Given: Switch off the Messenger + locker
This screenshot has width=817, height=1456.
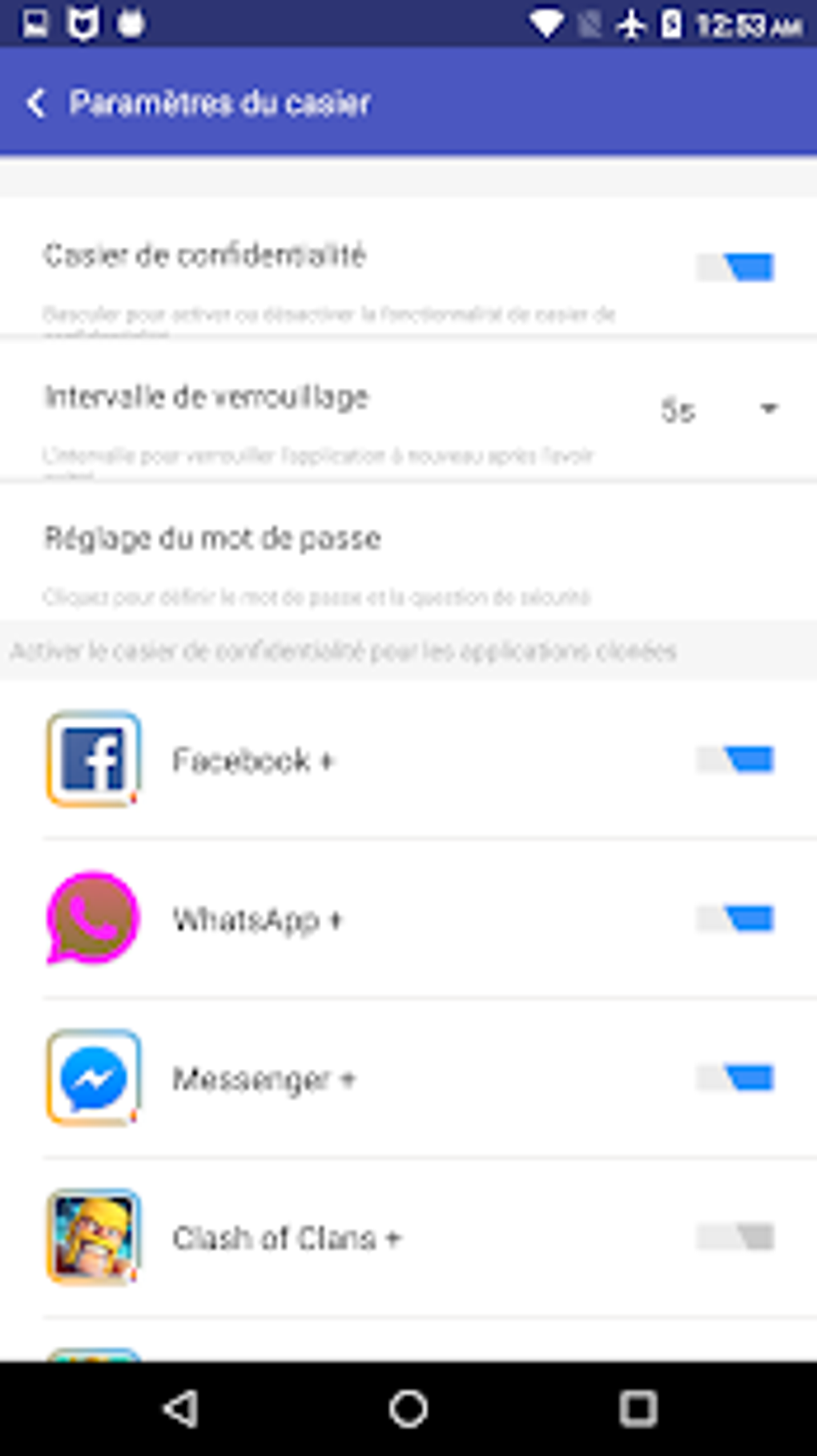Looking at the screenshot, I should tap(734, 1078).
